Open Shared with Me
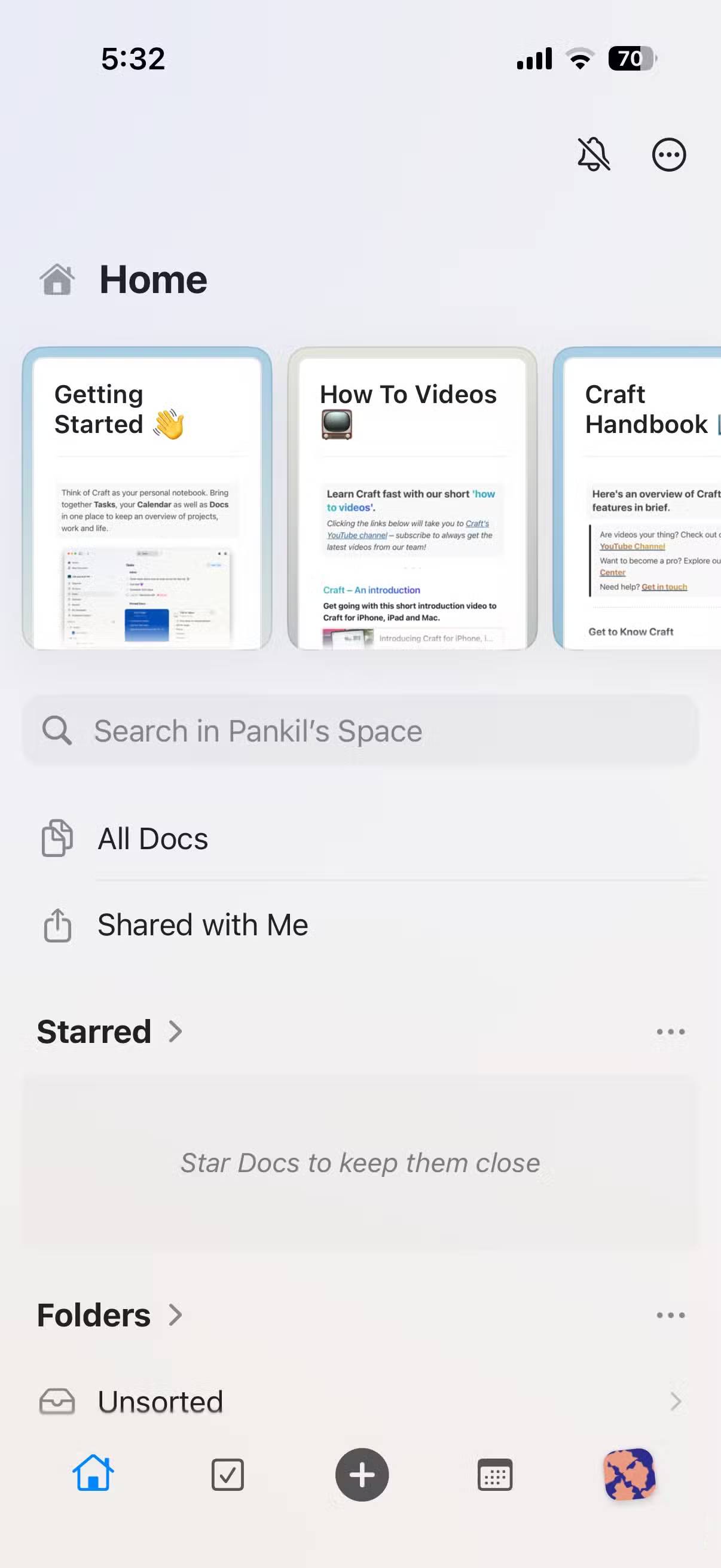The height and width of the screenshot is (1568, 721). coord(202,925)
